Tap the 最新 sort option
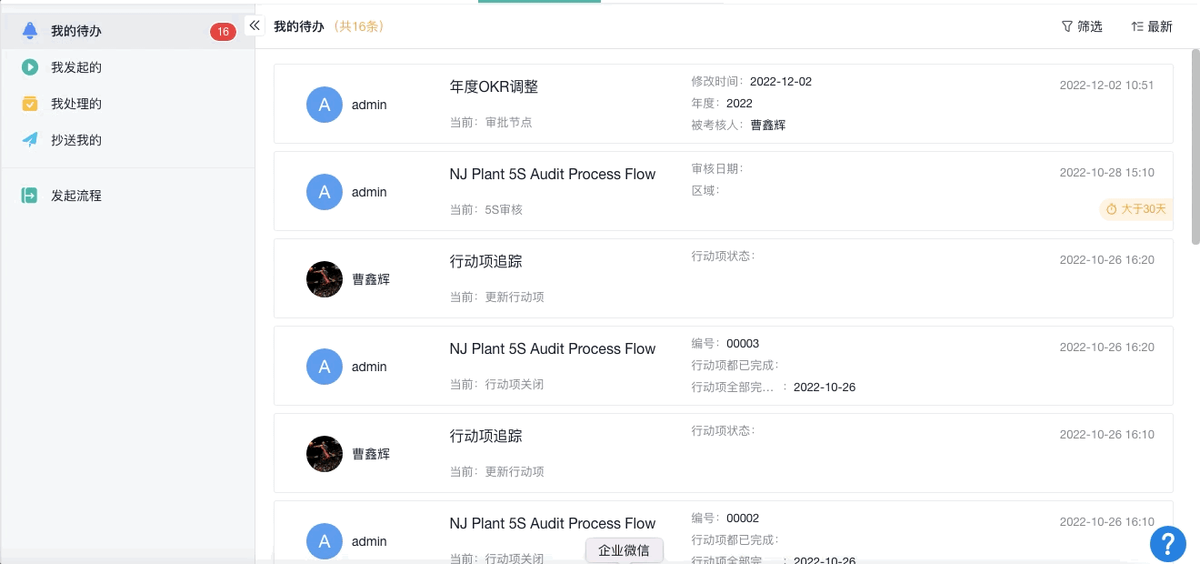Screen dimensions: 1200x564 1152,27
